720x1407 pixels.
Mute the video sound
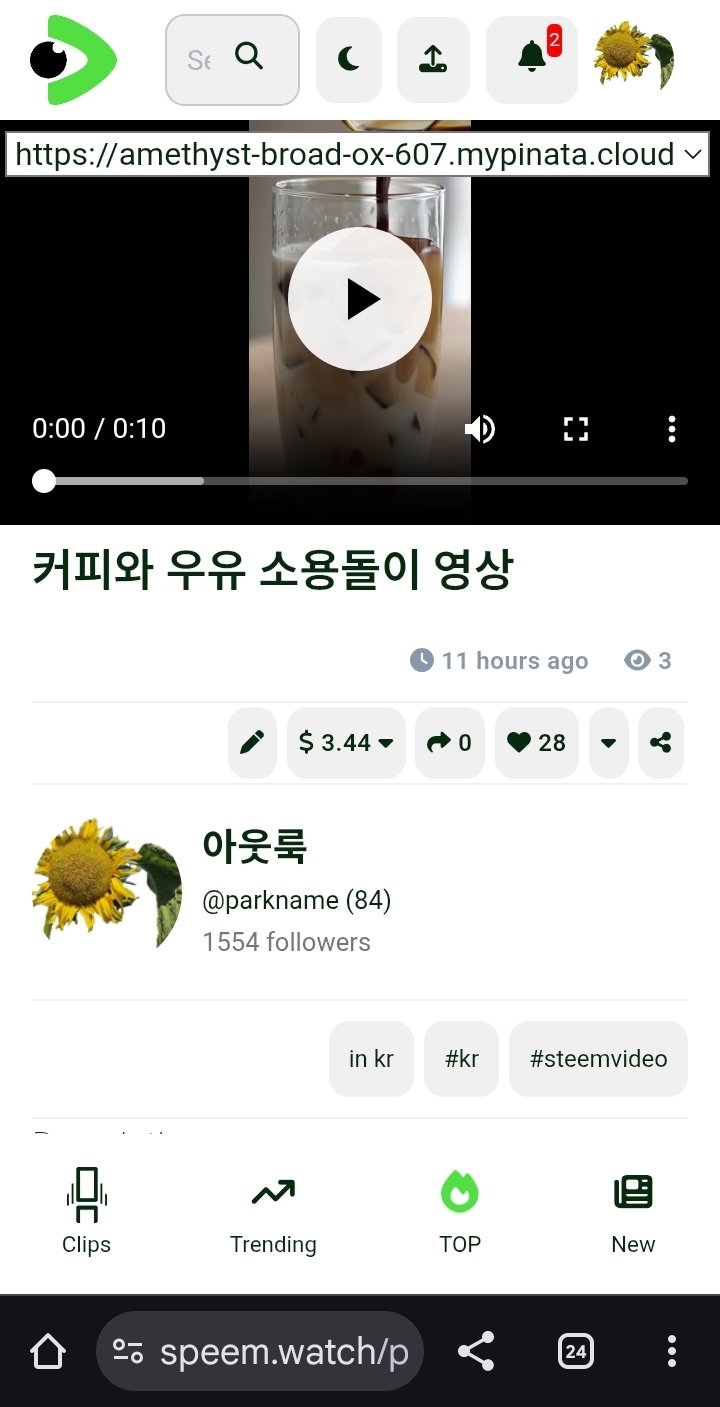(480, 429)
